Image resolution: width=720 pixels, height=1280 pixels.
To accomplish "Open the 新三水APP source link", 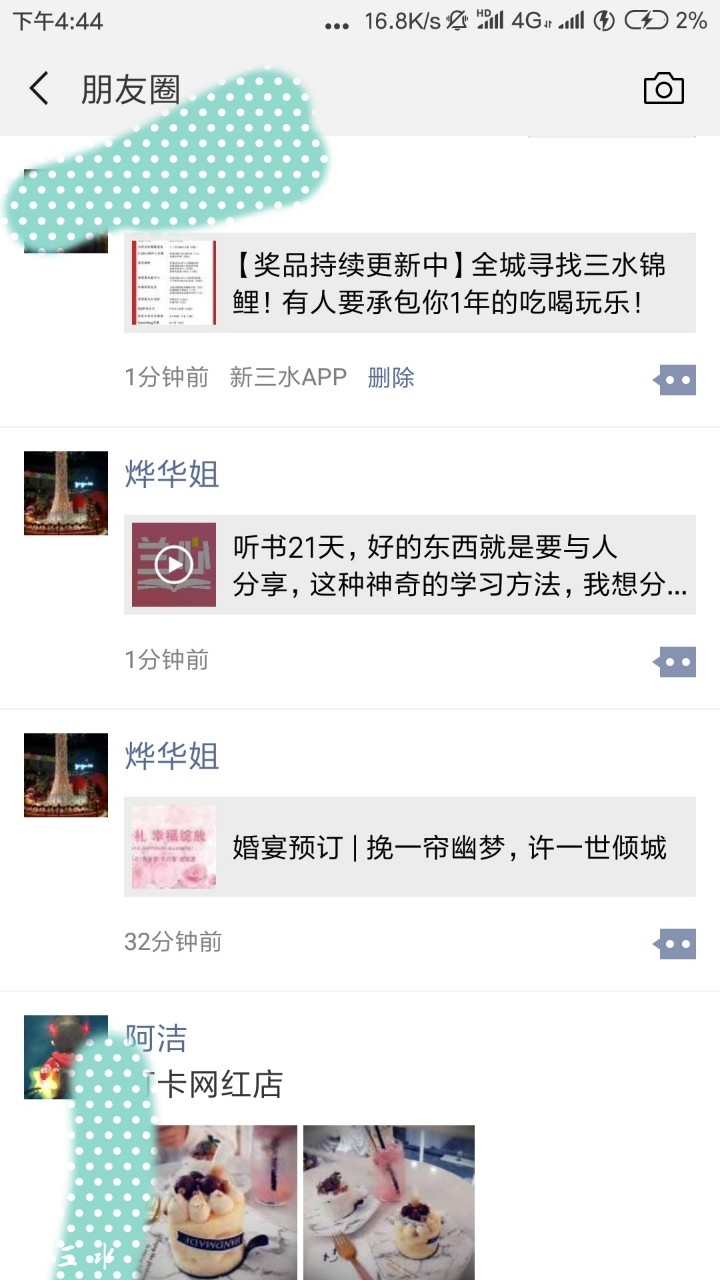I will coord(288,377).
